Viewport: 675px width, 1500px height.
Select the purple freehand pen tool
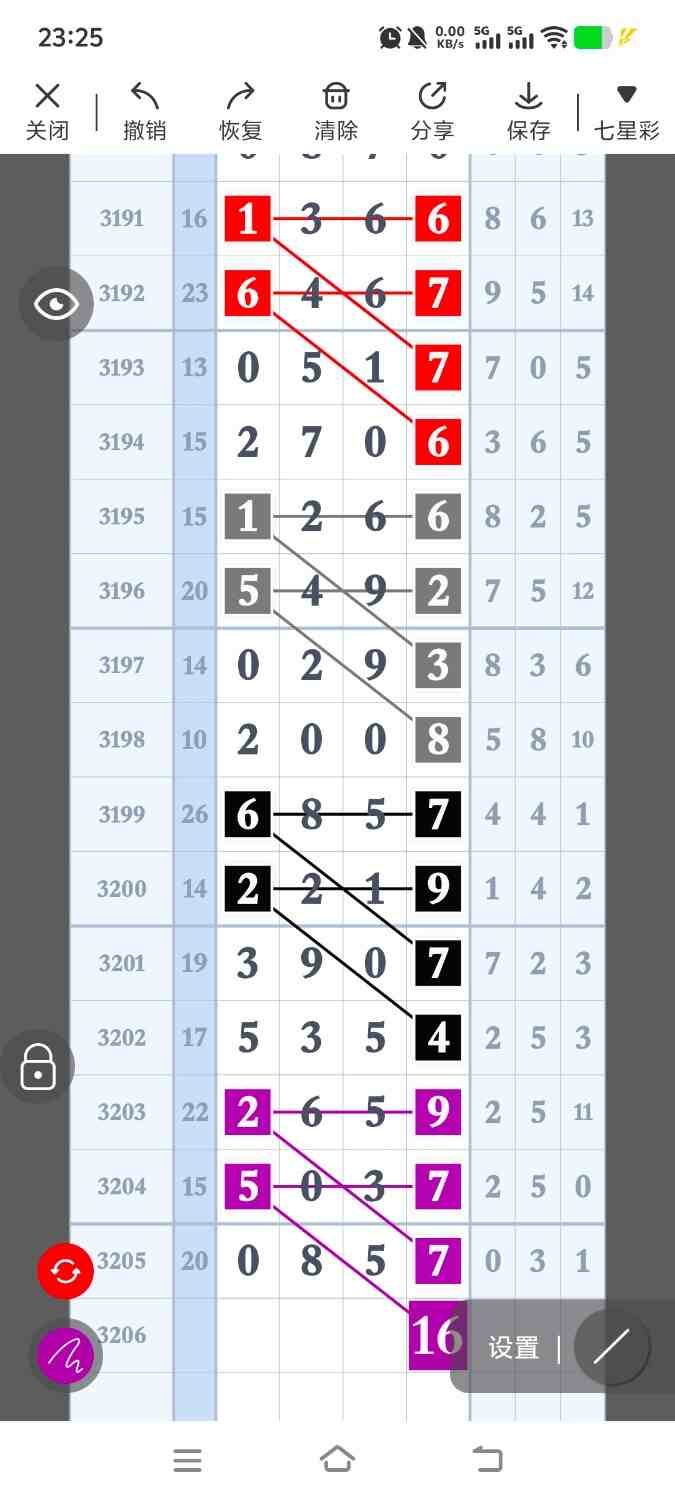(65, 1356)
